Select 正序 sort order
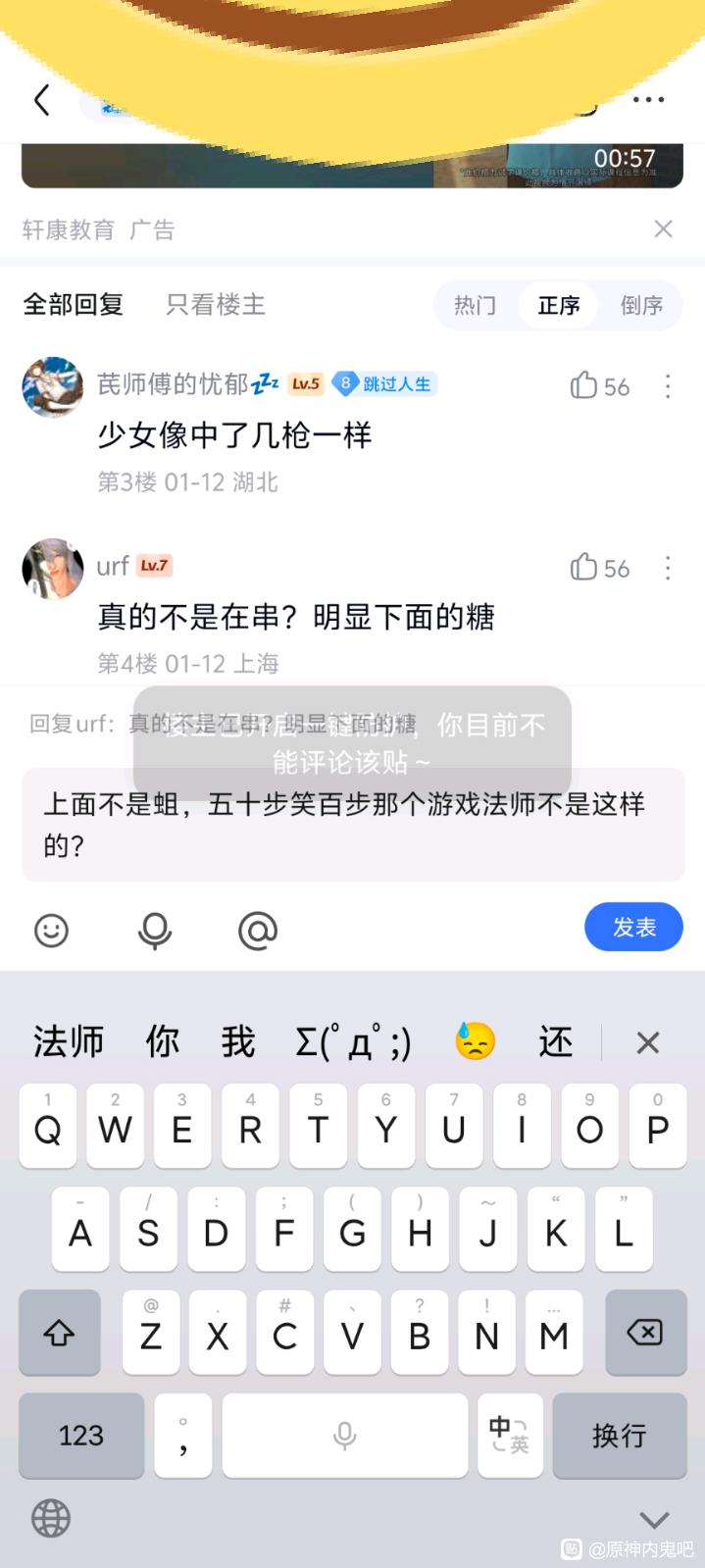 559,306
